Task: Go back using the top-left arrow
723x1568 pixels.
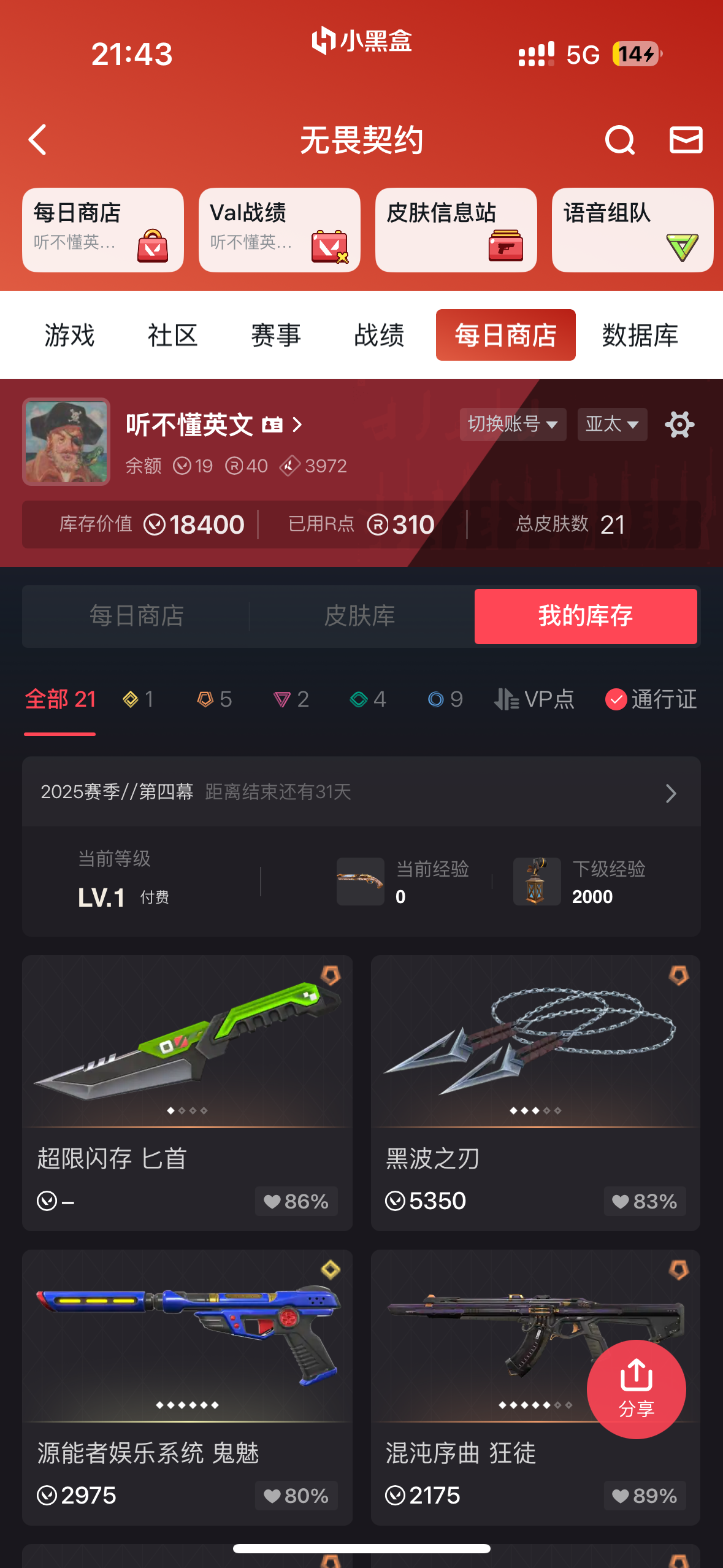Action: point(38,140)
